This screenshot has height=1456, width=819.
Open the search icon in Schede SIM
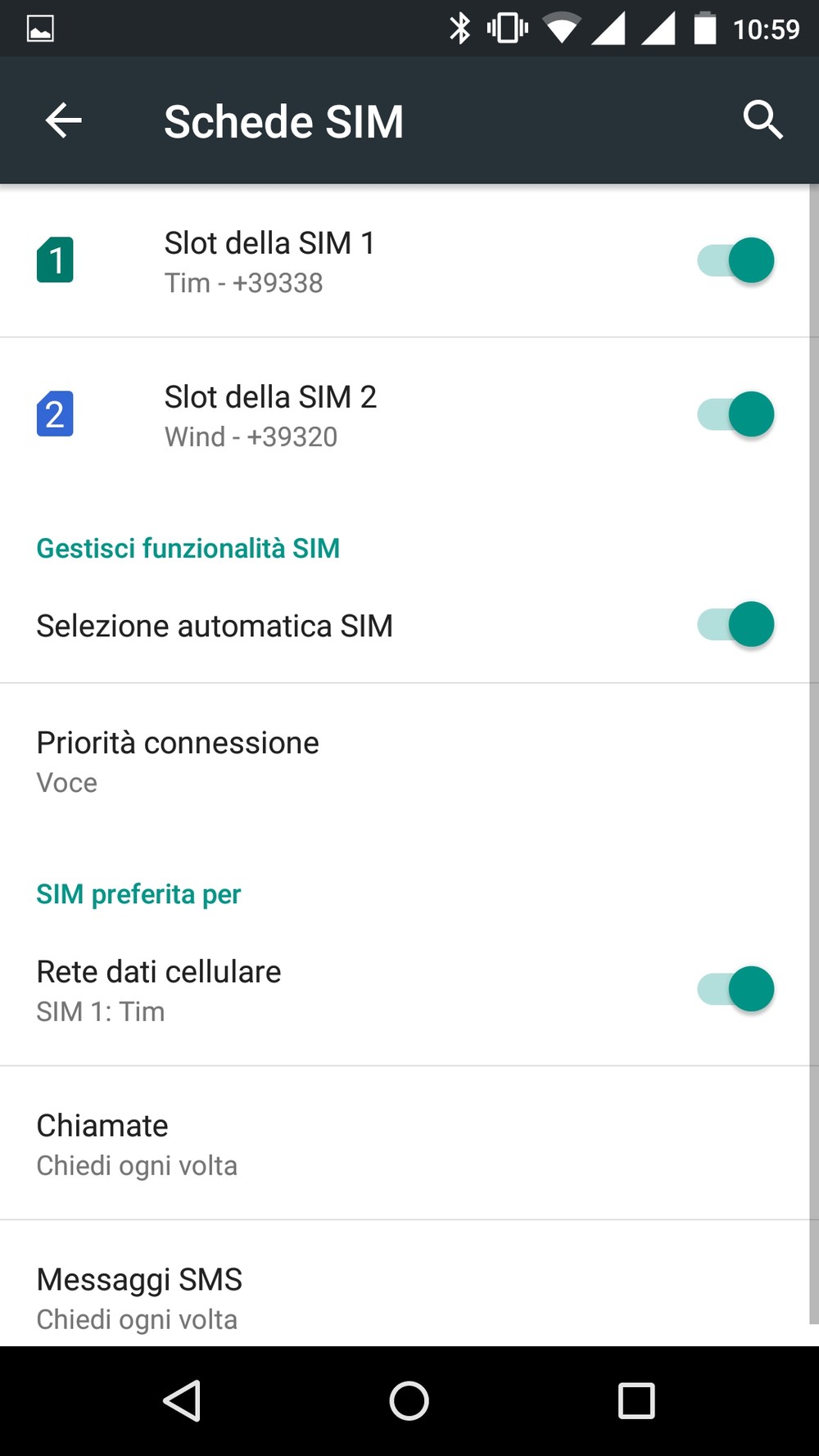(x=762, y=120)
